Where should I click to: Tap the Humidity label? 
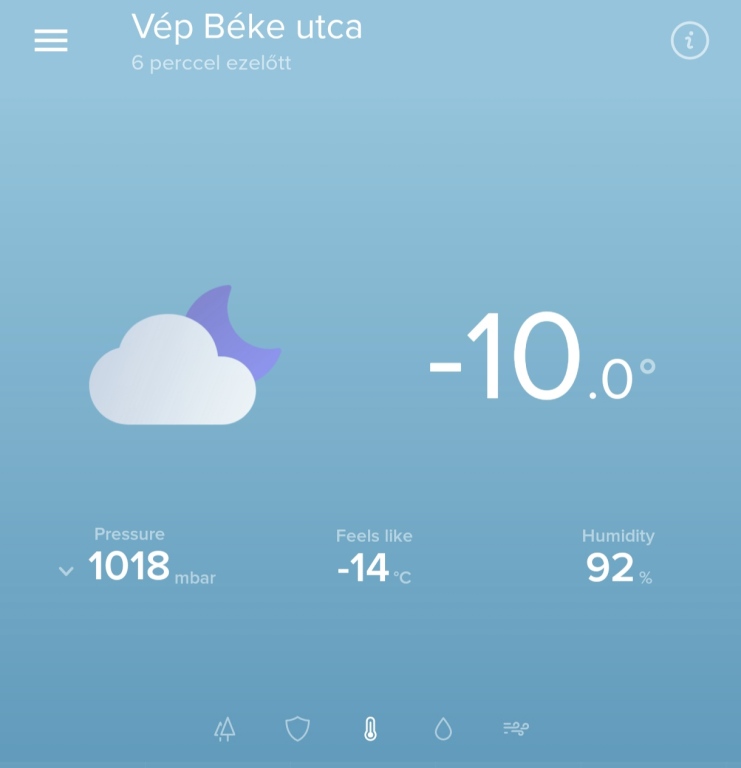[618, 535]
